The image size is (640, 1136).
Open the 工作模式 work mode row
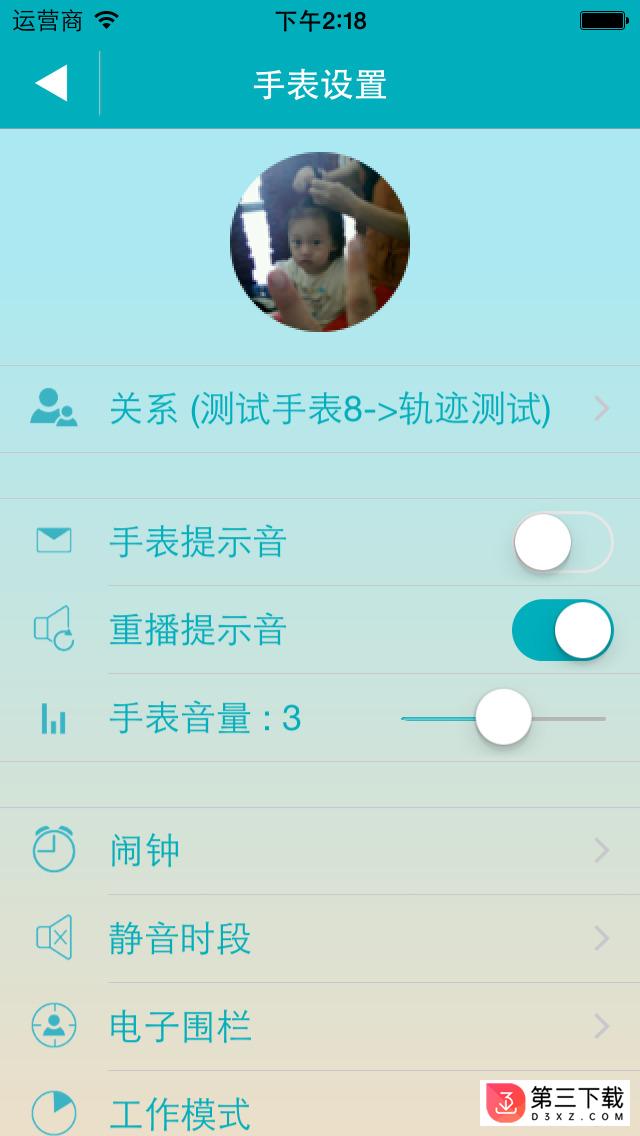pyautogui.click(x=250, y=1110)
